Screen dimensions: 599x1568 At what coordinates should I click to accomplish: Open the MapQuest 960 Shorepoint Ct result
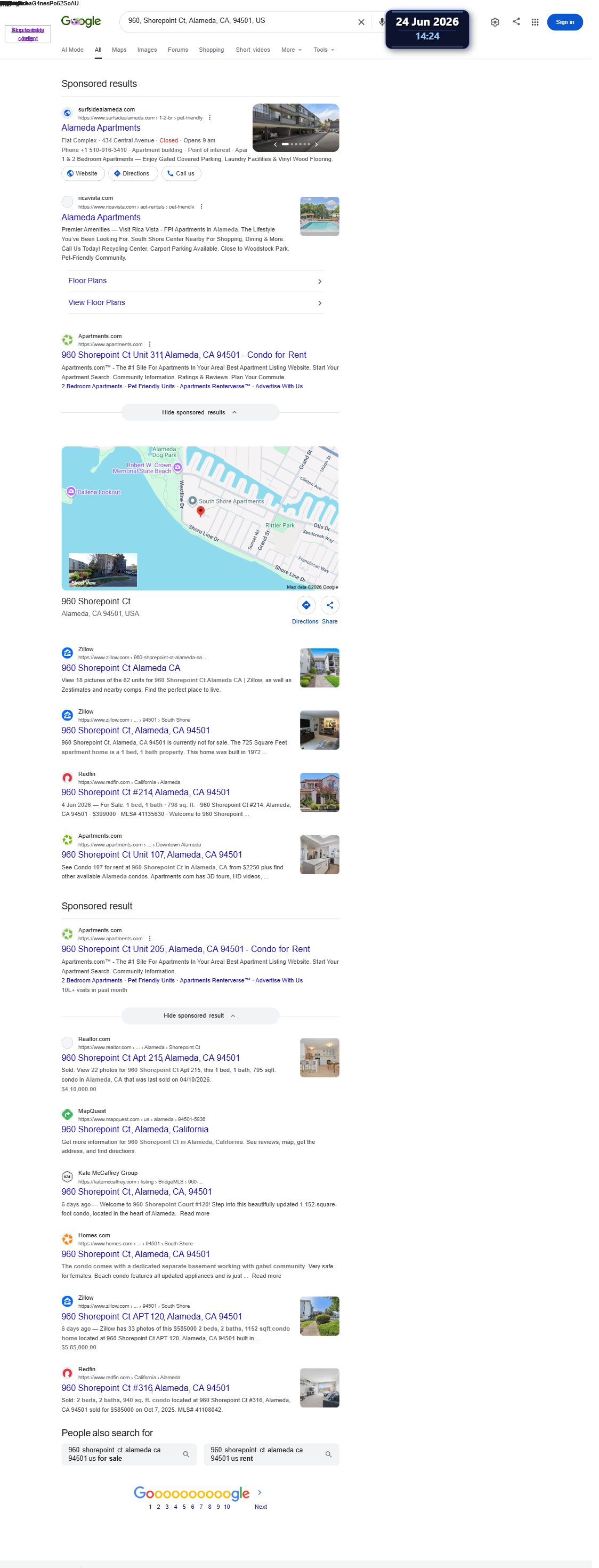pos(134,1129)
